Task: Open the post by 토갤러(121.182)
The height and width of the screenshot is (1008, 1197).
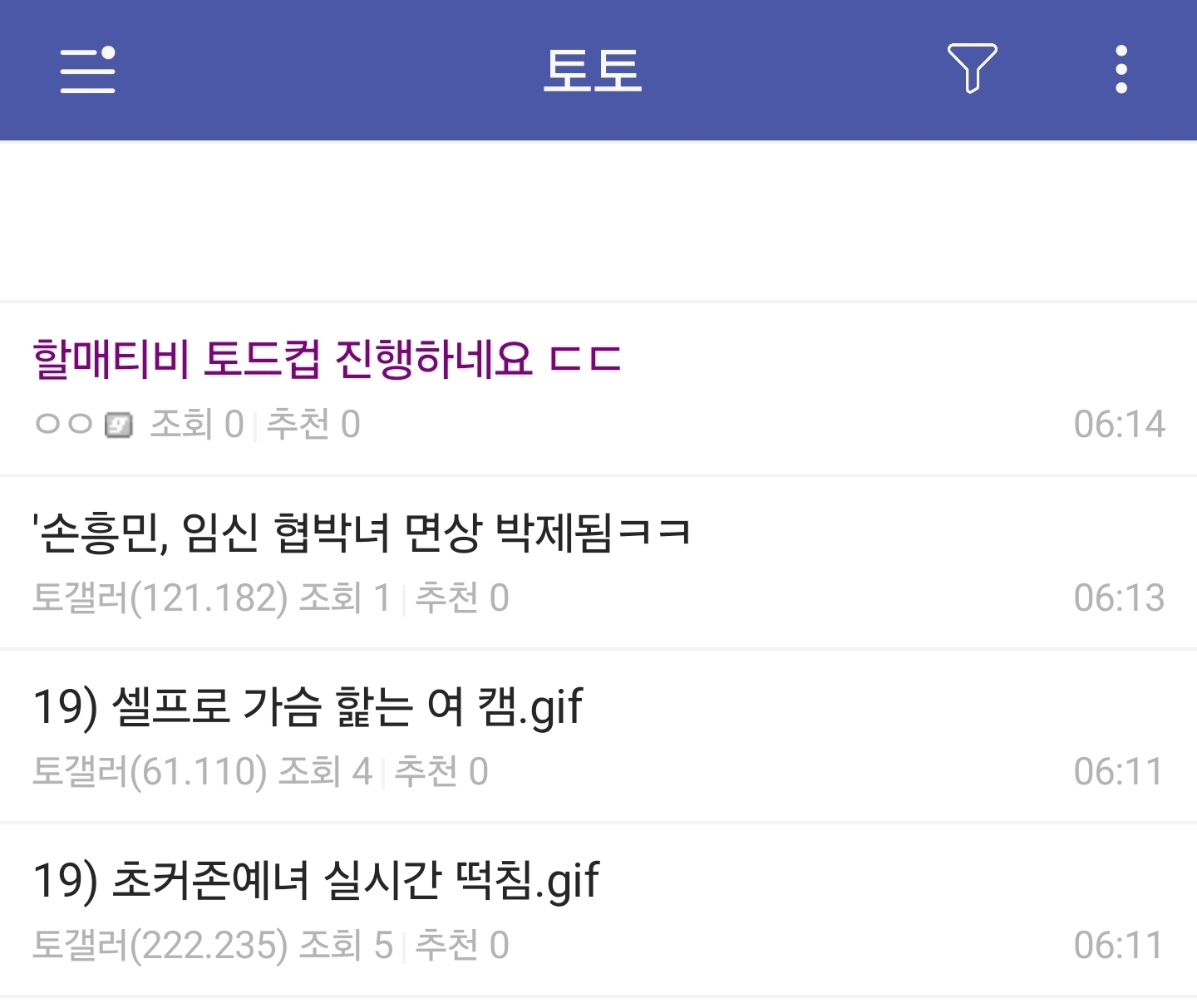Action: (x=361, y=533)
